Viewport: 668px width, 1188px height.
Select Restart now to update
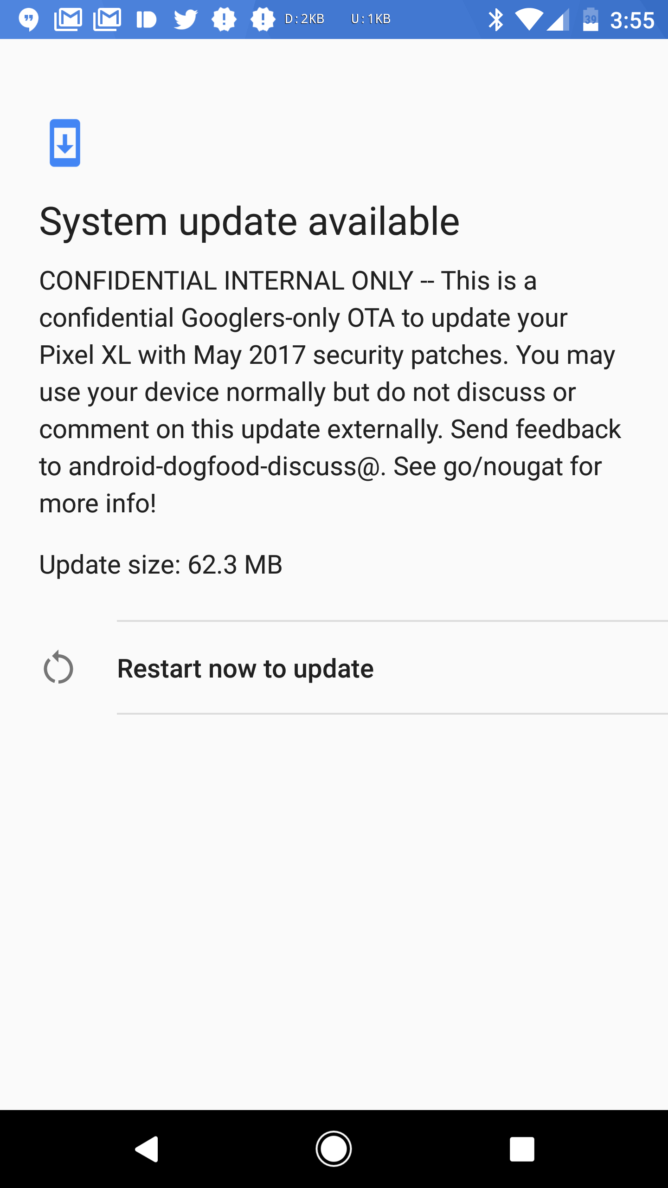click(334, 668)
